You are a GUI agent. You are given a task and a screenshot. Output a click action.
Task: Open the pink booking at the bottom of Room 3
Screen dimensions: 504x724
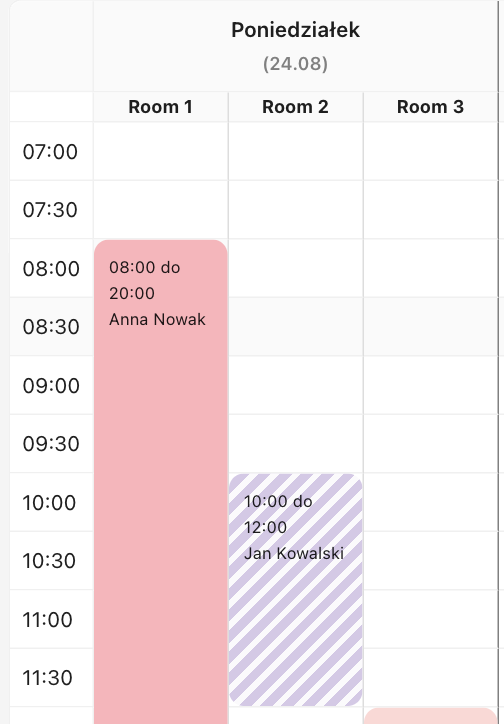coord(430,716)
